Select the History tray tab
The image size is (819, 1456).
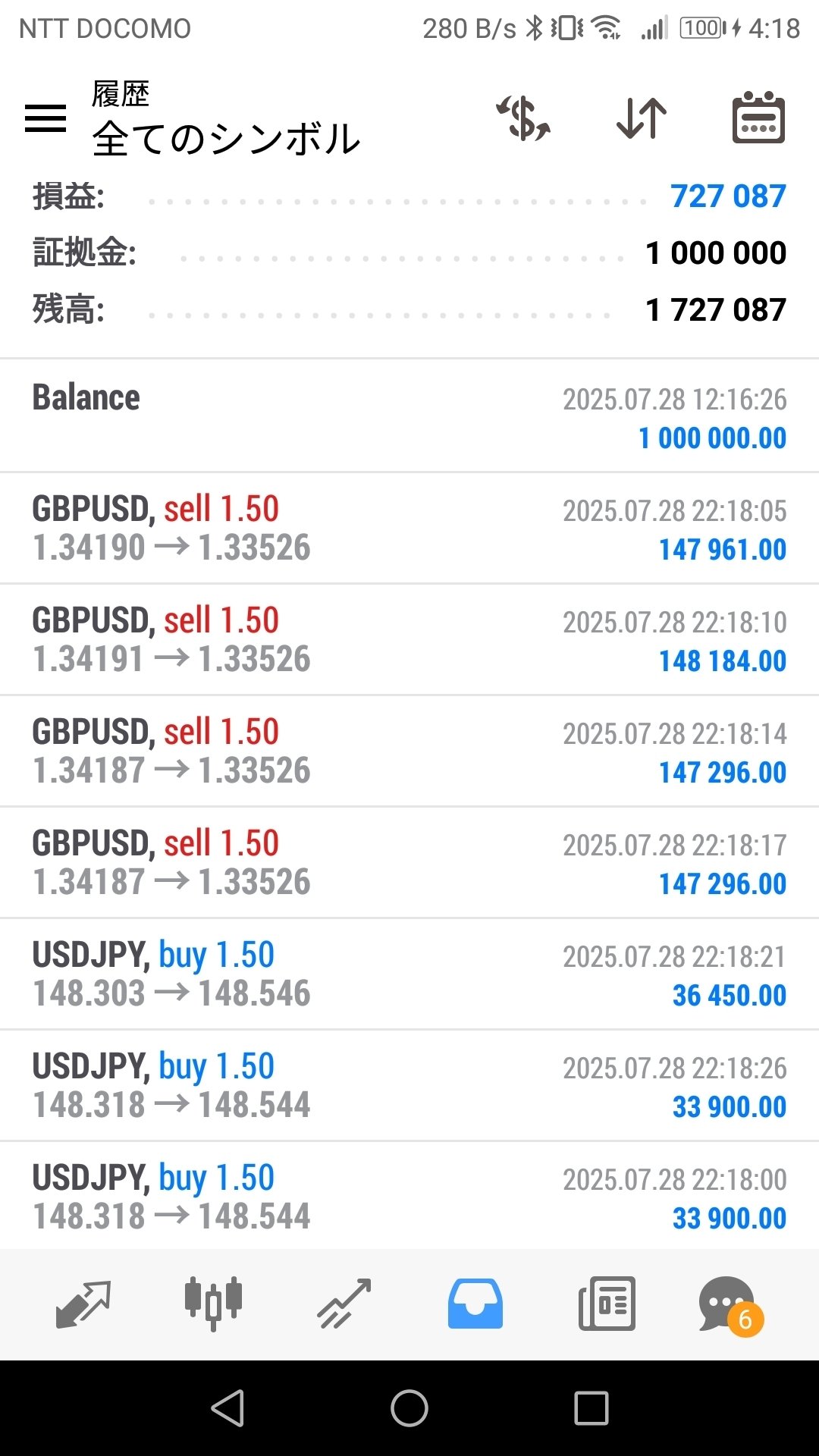click(x=475, y=1304)
